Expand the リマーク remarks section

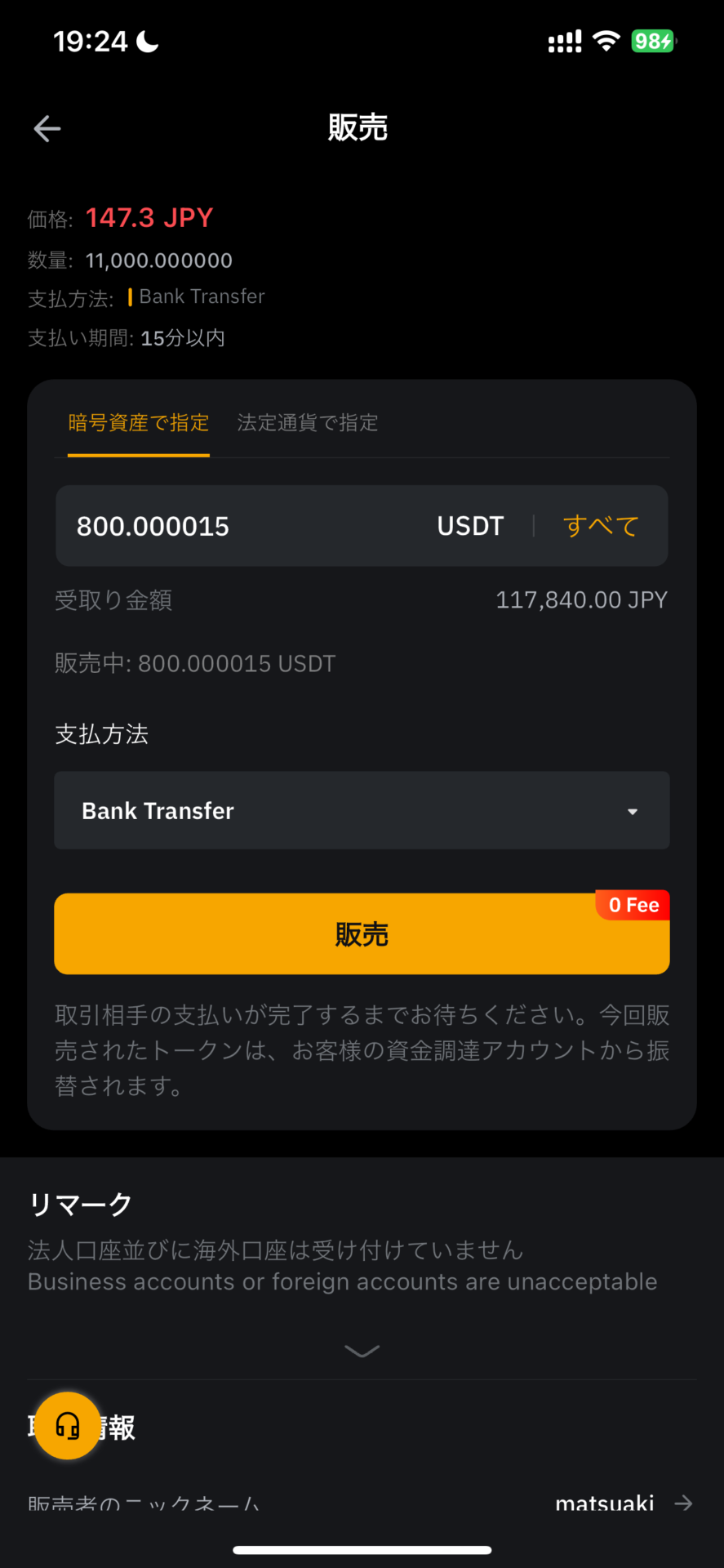(362, 1351)
